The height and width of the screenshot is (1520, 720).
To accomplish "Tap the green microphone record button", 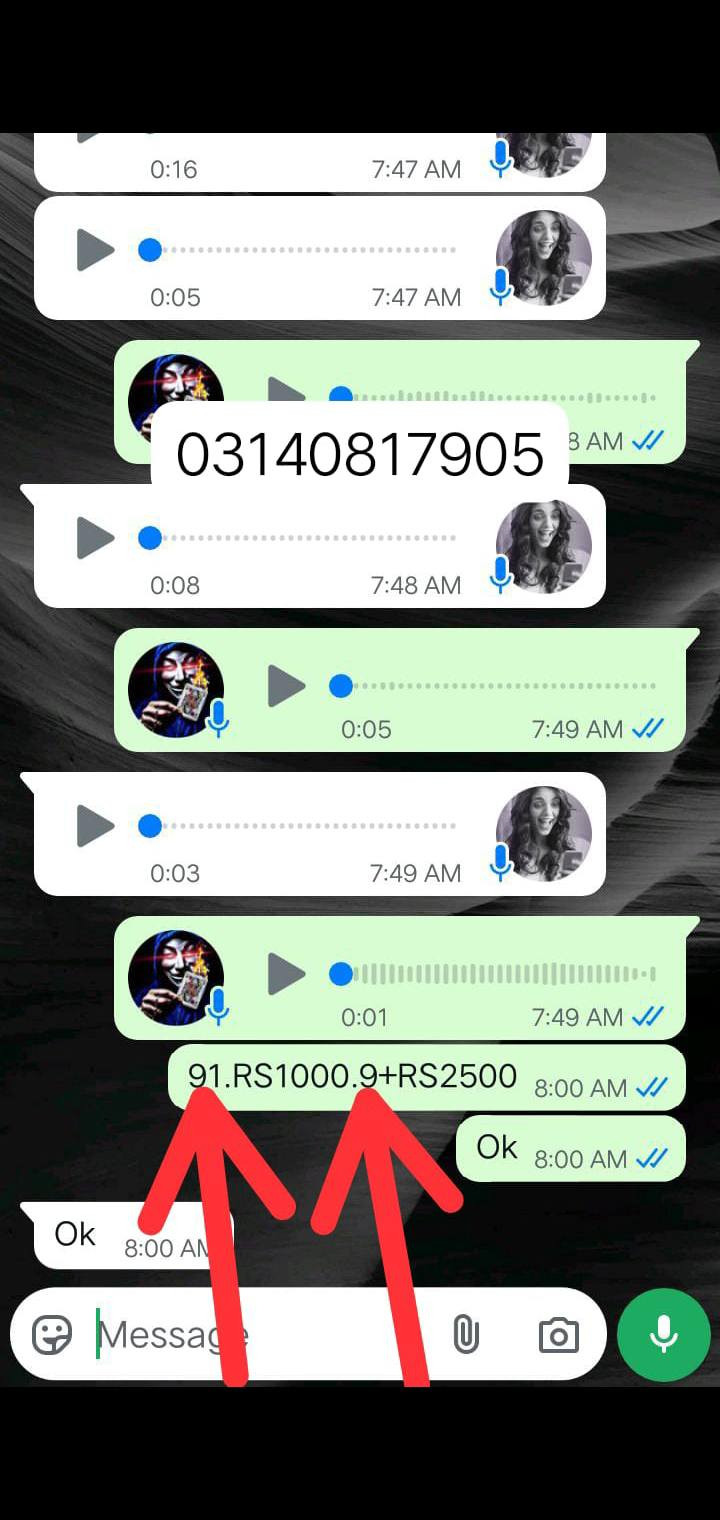I will [664, 1334].
